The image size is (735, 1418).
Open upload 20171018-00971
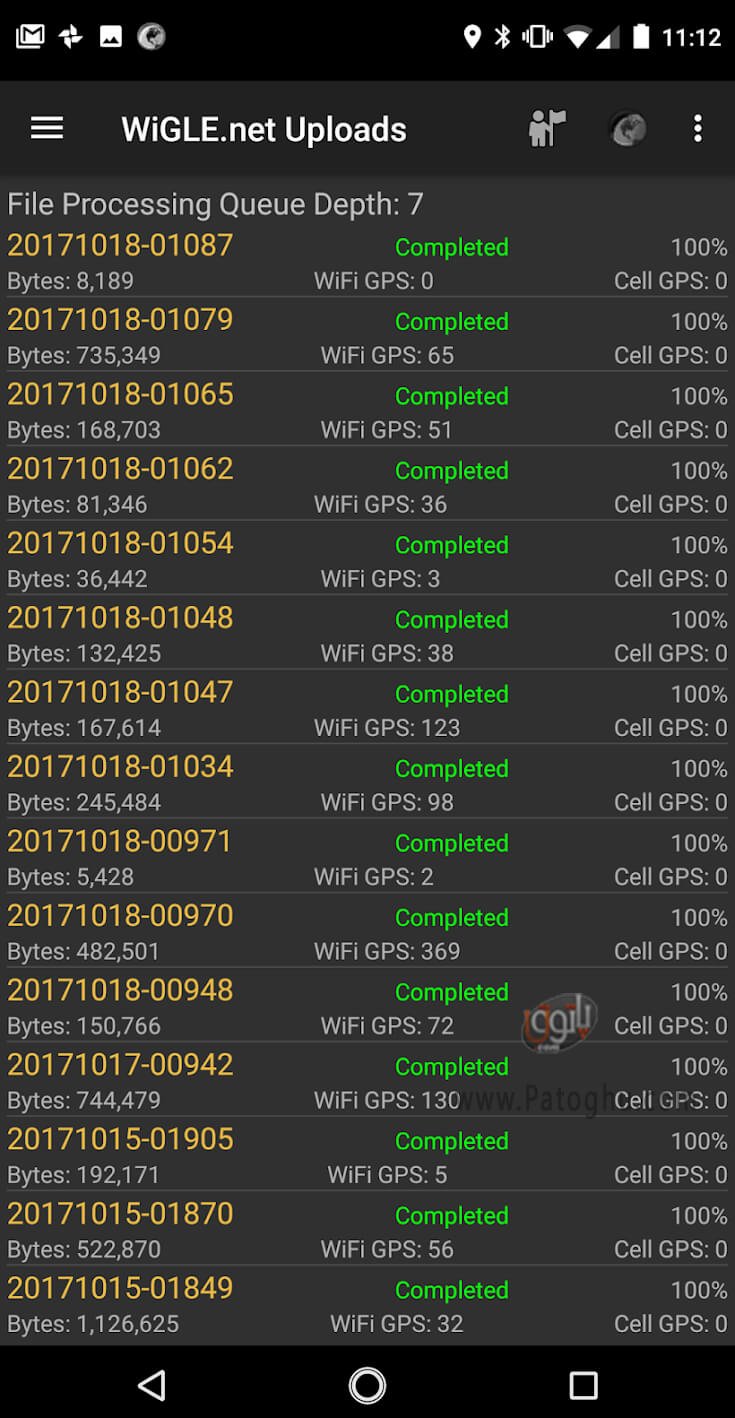pyautogui.click(x=367, y=858)
